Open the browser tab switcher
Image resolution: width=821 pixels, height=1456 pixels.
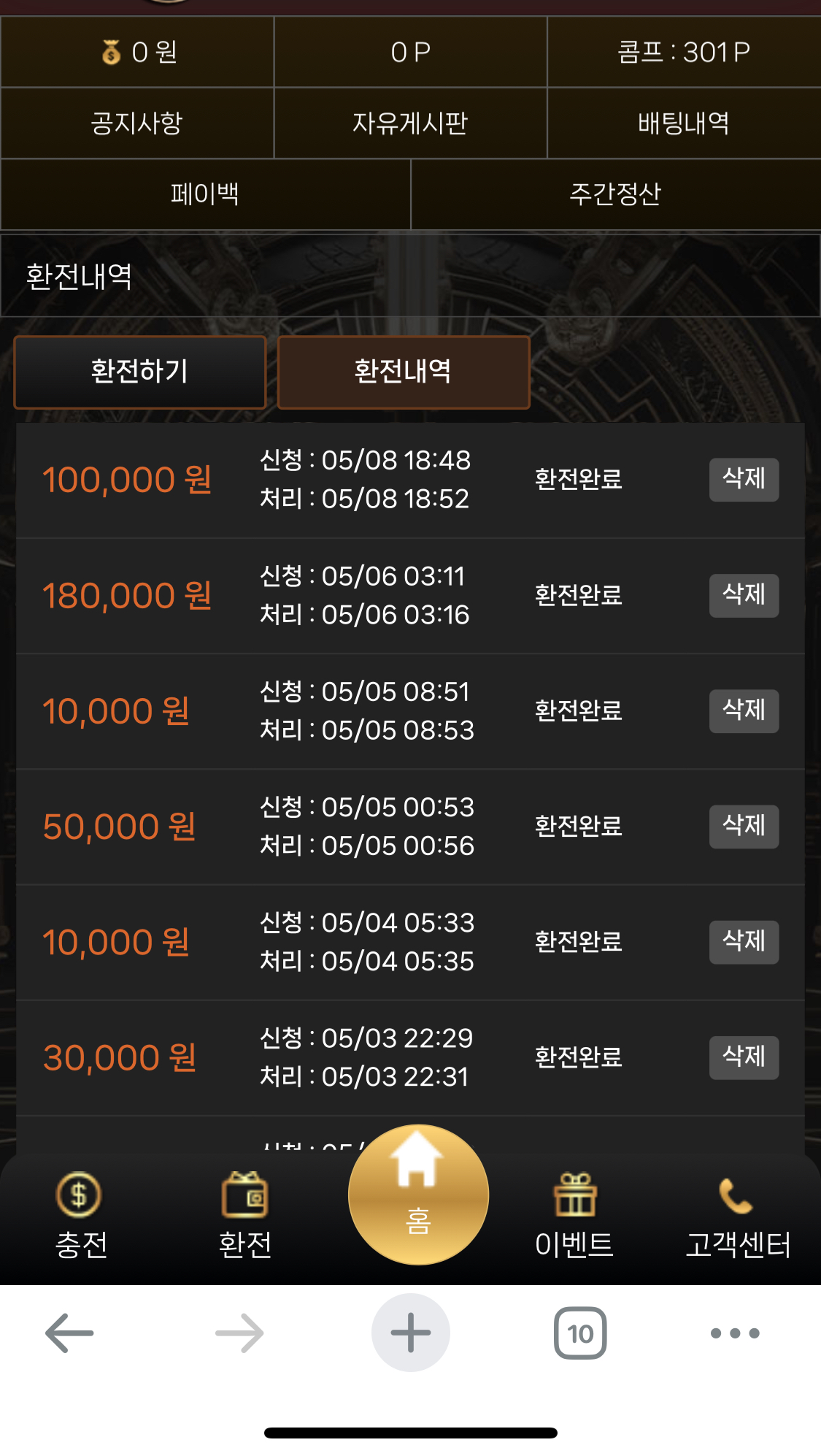[580, 1333]
